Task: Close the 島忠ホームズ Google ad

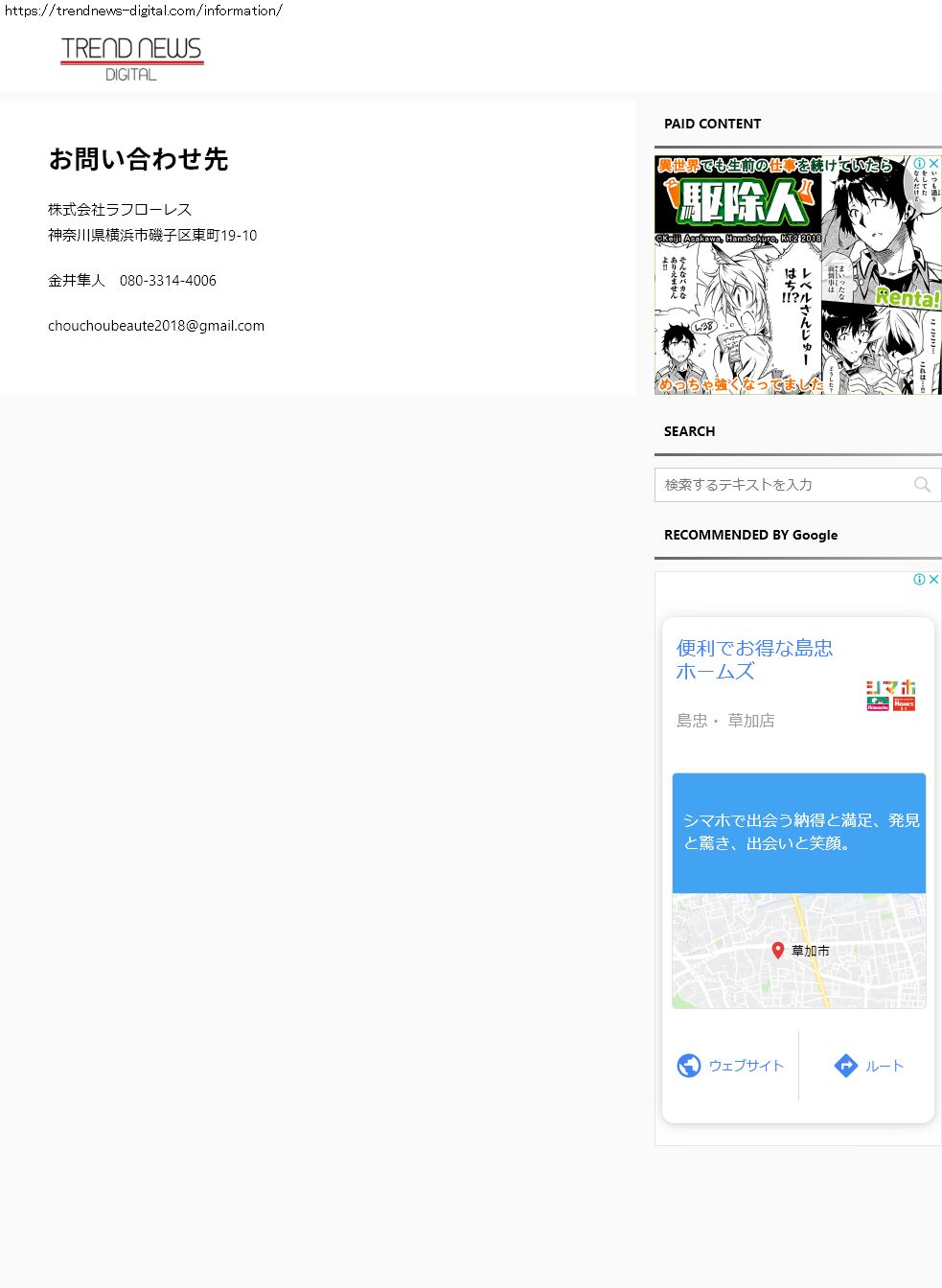Action: (x=933, y=580)
